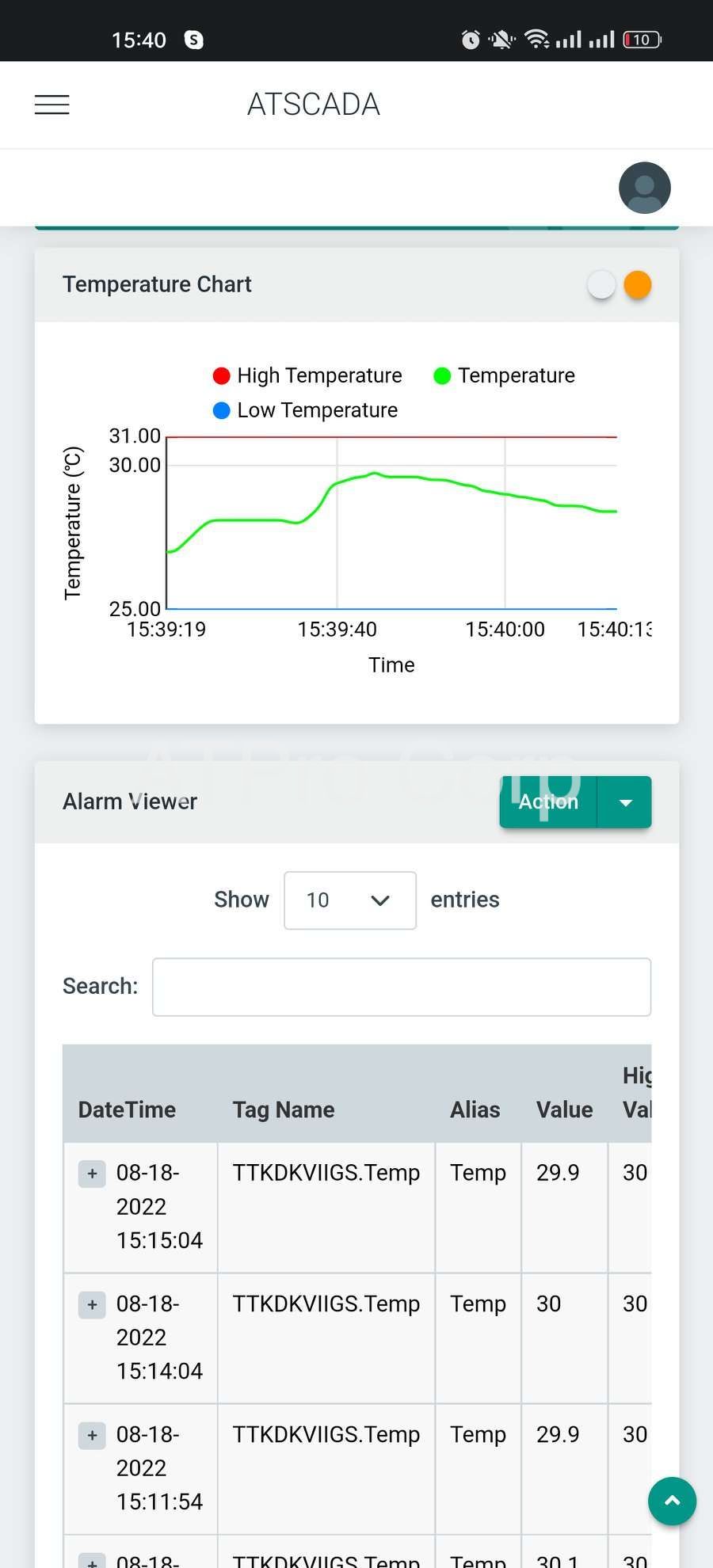Sort alarms by Value column
Image resolution: width=713 pixels, height=1568 pixels.
pos(564,1109)
